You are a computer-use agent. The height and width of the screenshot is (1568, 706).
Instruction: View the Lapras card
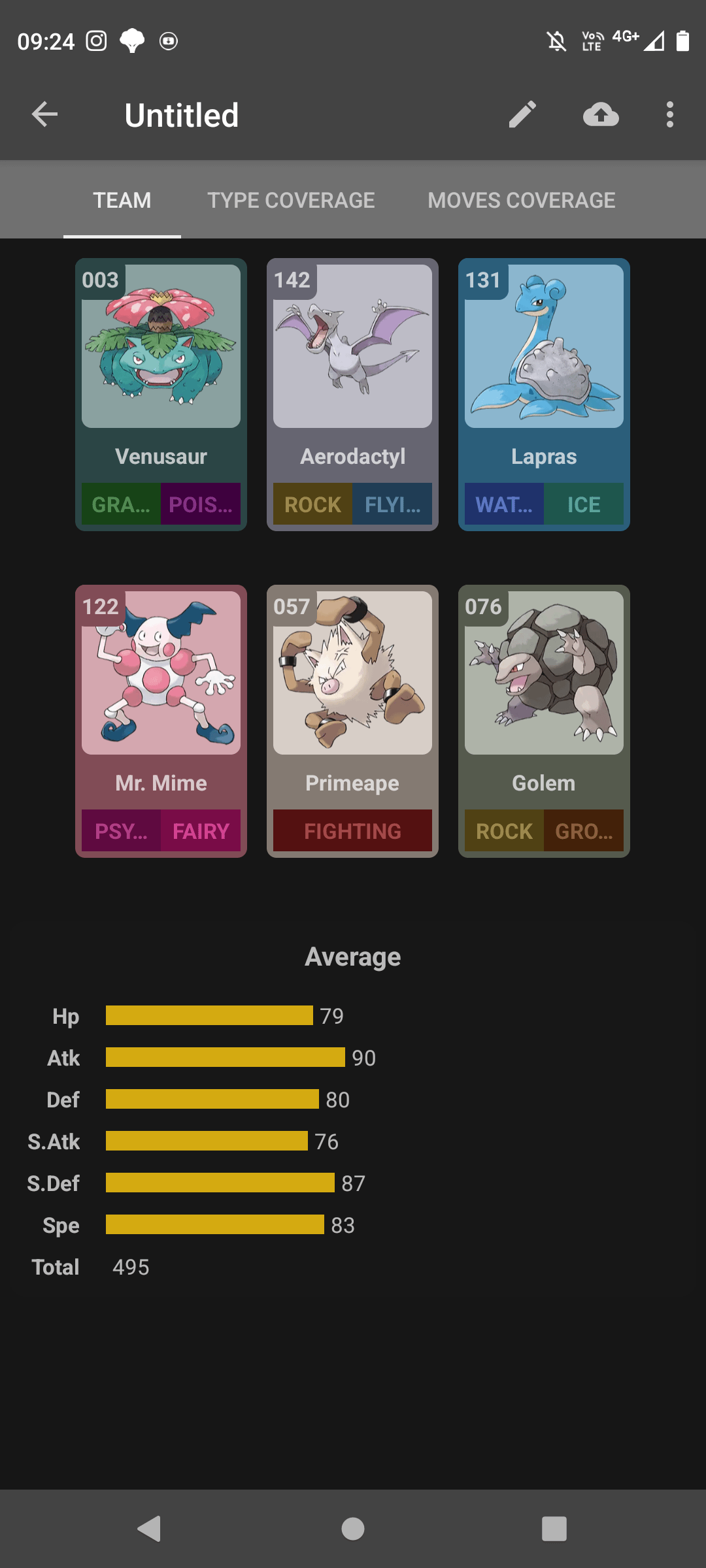[544, 394]
